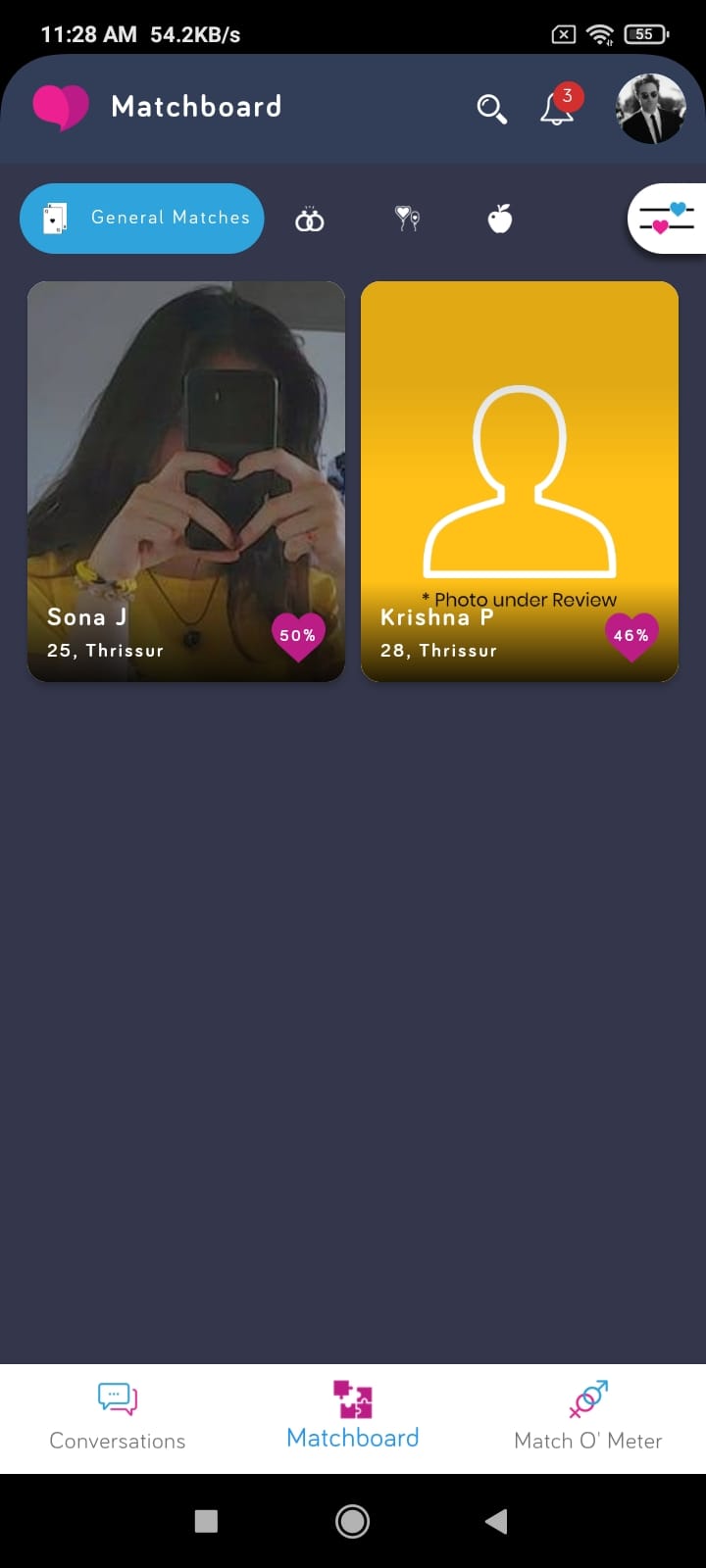Select the General Matches tab

click(x=142, y=219)
